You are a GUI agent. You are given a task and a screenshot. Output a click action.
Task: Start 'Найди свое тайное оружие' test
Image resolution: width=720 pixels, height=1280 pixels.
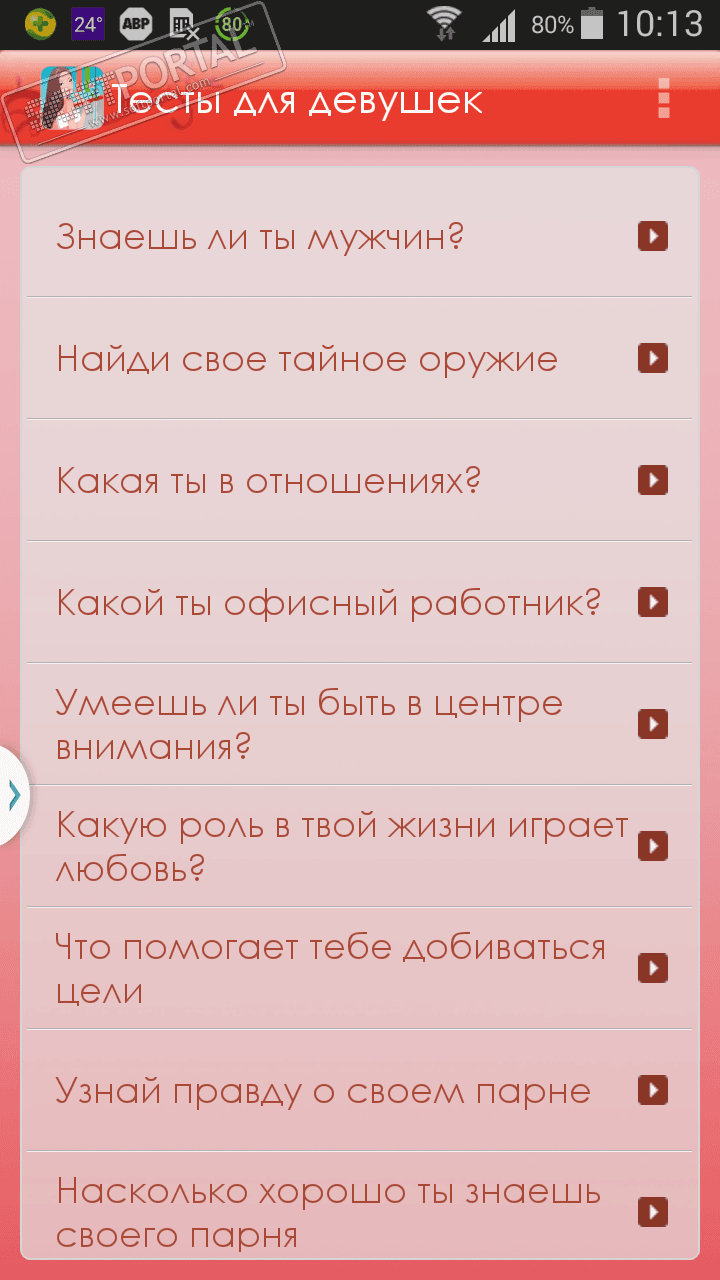360,358
